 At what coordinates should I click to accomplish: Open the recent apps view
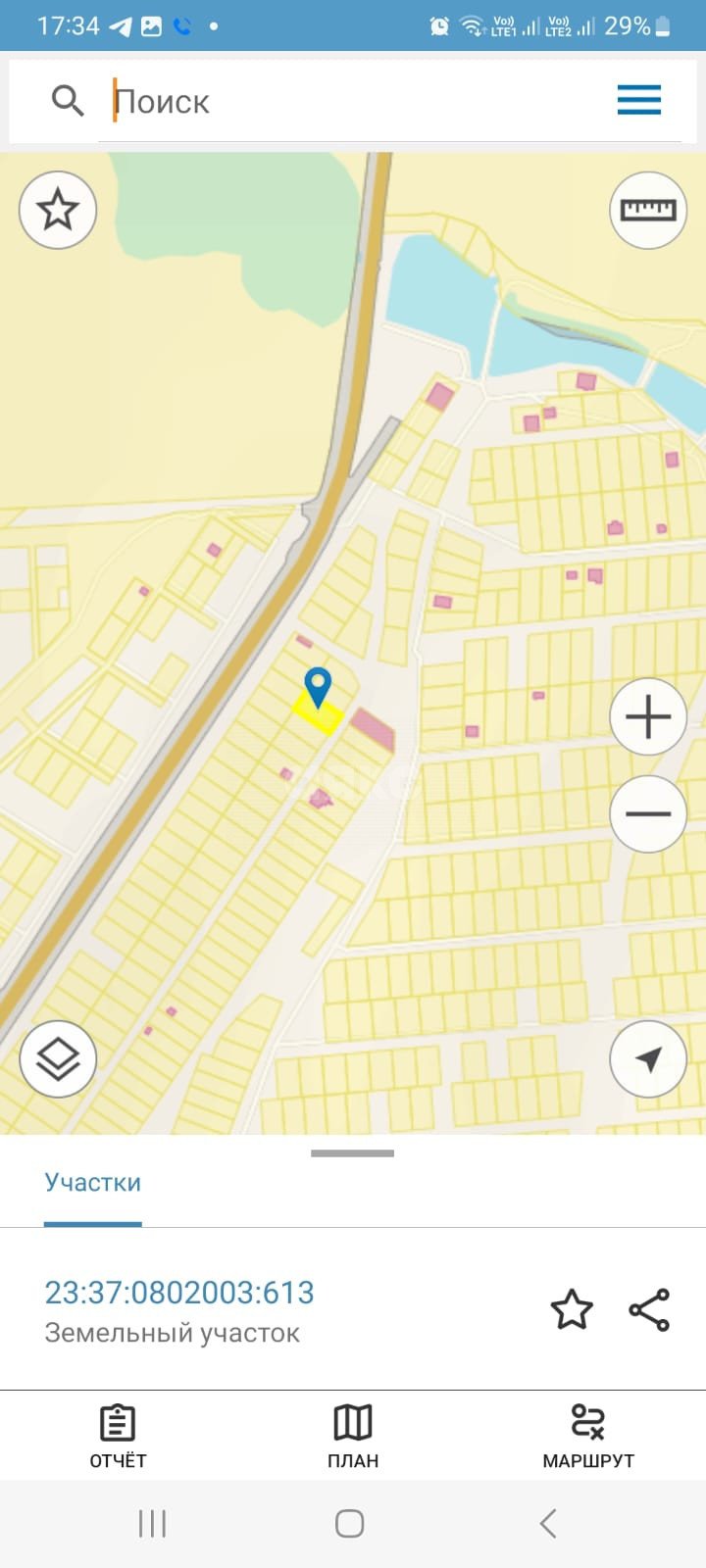[x=152, y=1523]
